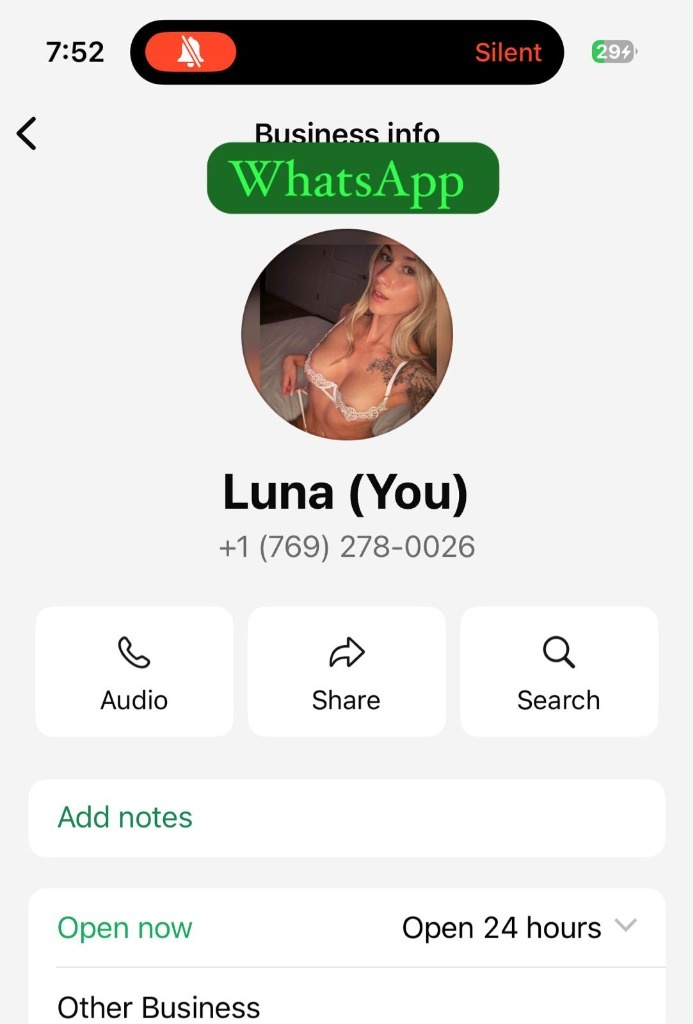Viewport: 693px width, 1024px height.
Task: Go back from Business info
Action: [x=27, y=133]
